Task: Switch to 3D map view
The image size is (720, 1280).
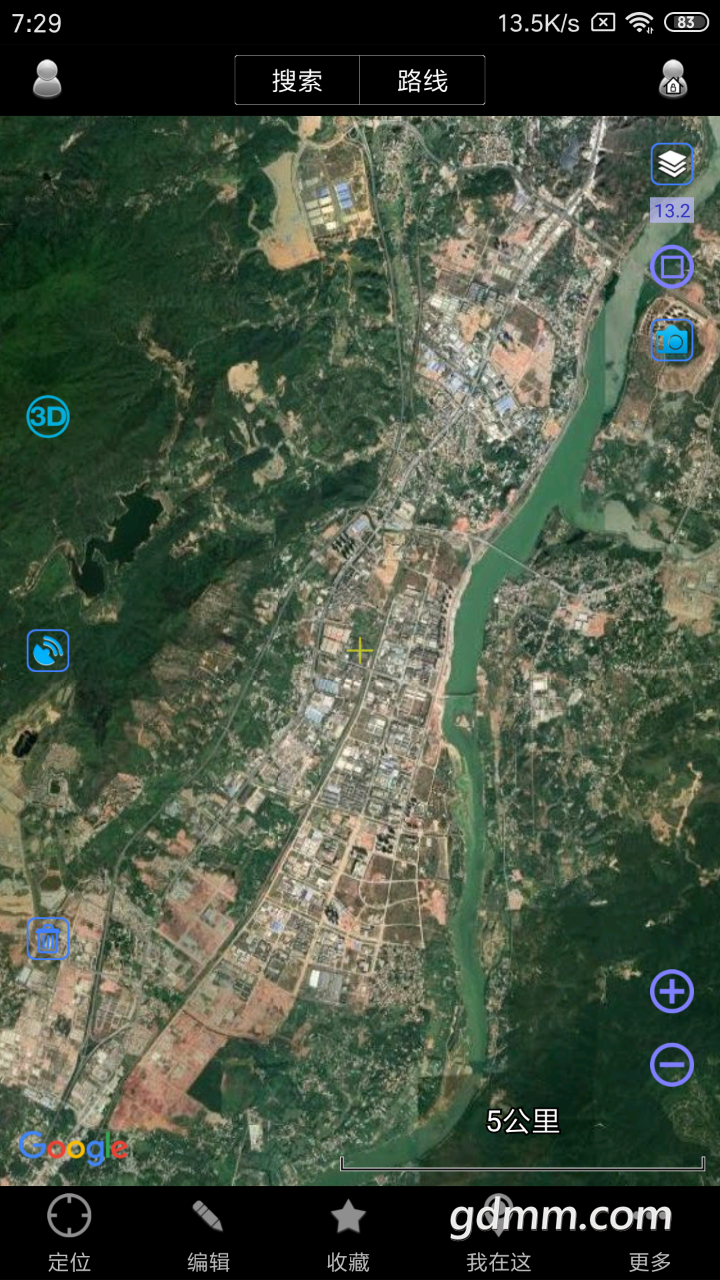Action: pos(48,417)
